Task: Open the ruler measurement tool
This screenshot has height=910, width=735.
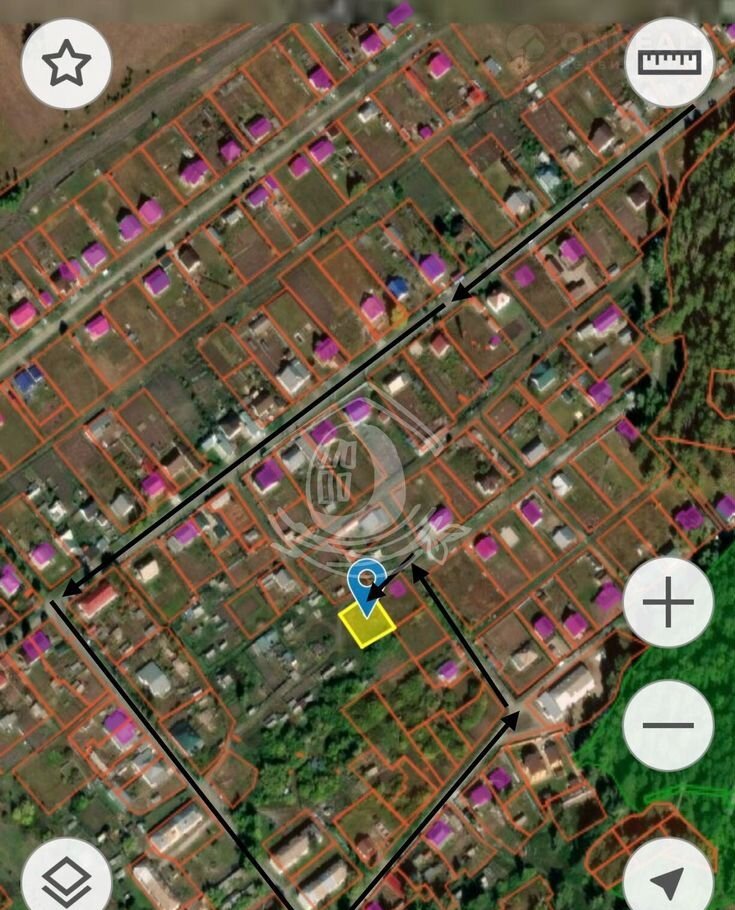Action: tap(669, 62)
